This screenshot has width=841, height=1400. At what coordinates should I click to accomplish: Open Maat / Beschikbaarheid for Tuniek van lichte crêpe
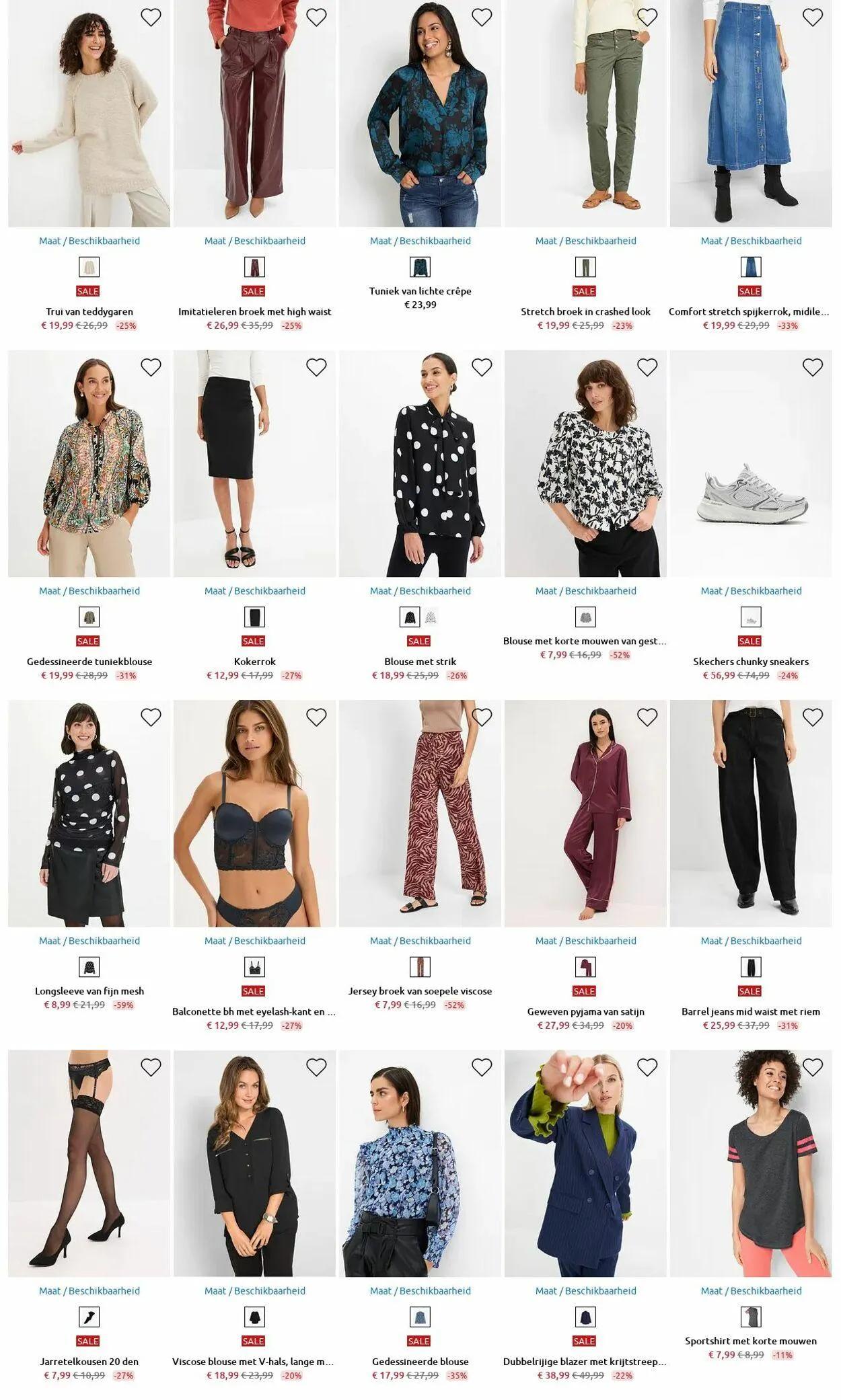pos(420,241)
